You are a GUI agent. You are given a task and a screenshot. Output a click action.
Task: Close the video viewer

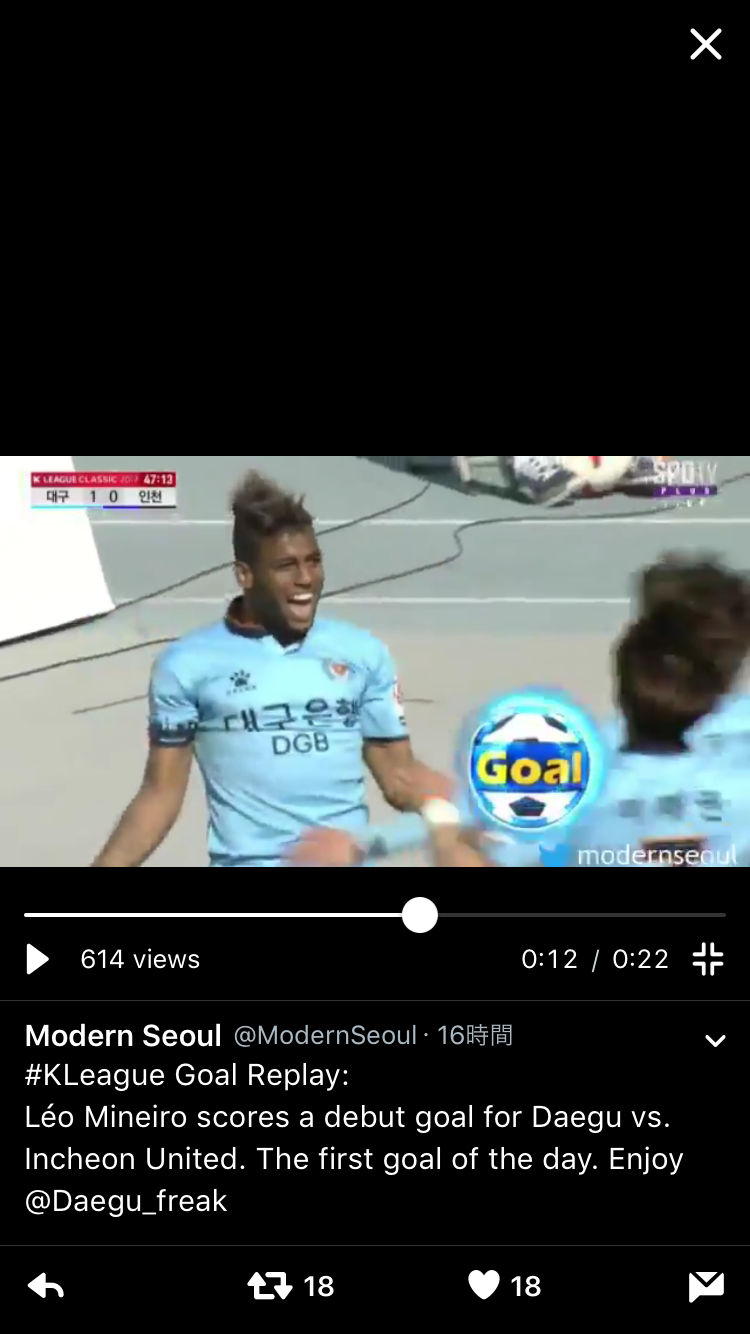[705, 44]
